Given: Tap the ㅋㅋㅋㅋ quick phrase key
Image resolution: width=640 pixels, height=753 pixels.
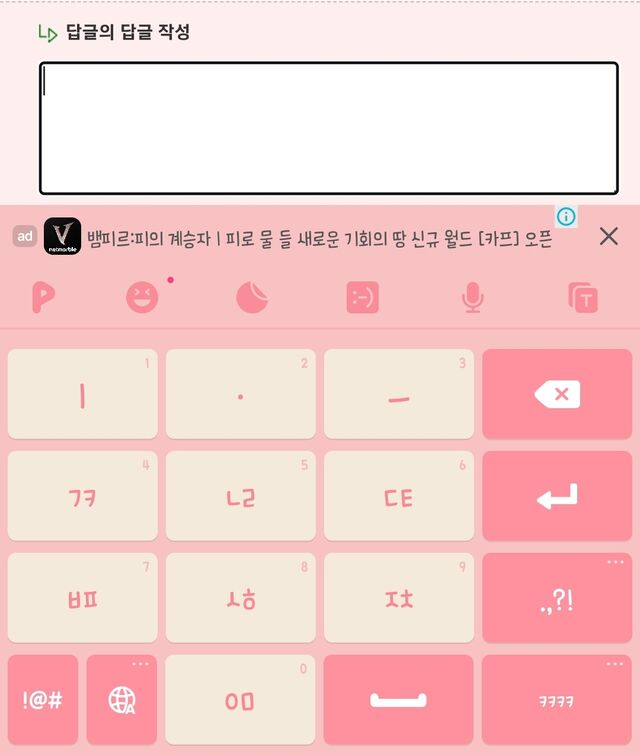Looking at the screenshot, I should point(557,700).
